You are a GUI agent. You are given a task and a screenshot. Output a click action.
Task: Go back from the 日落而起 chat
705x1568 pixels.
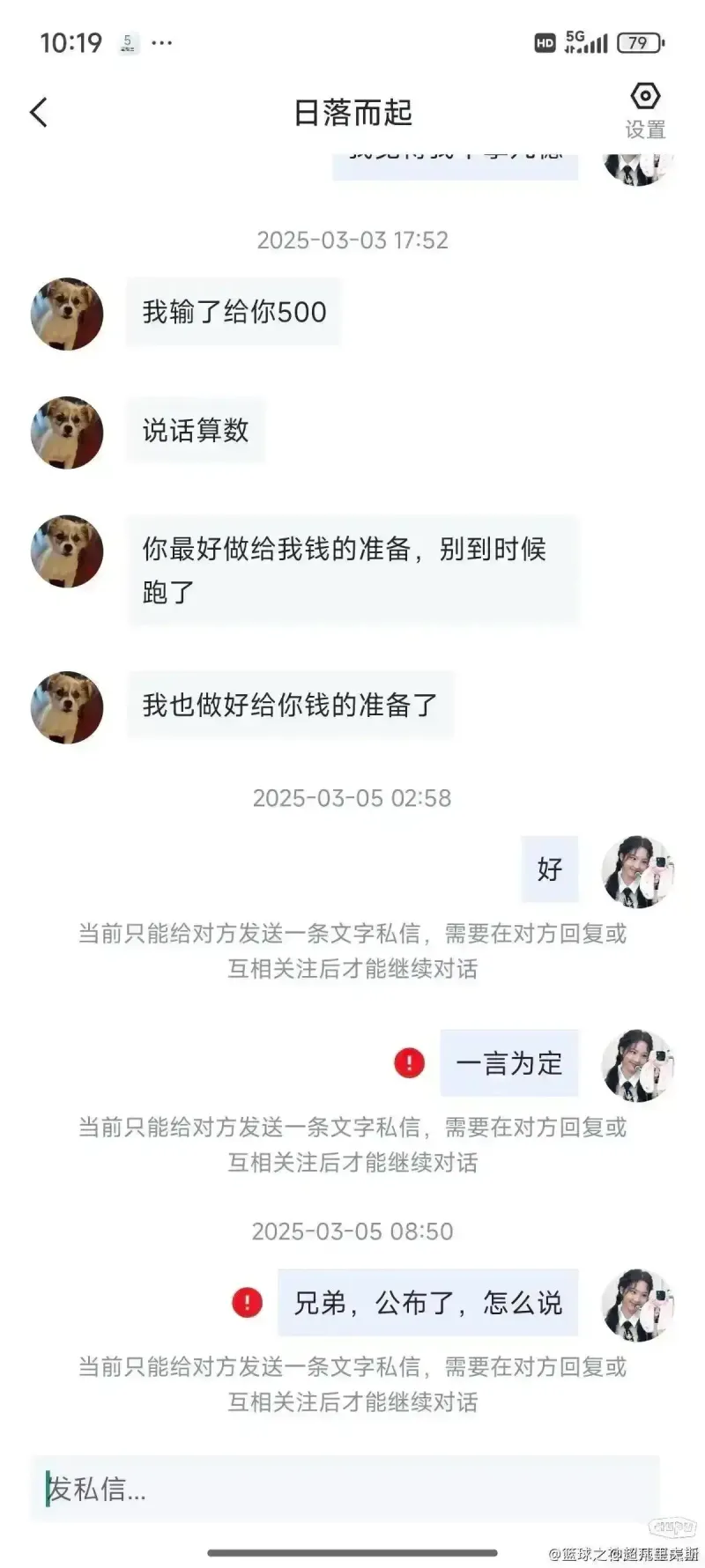(39, 113)
